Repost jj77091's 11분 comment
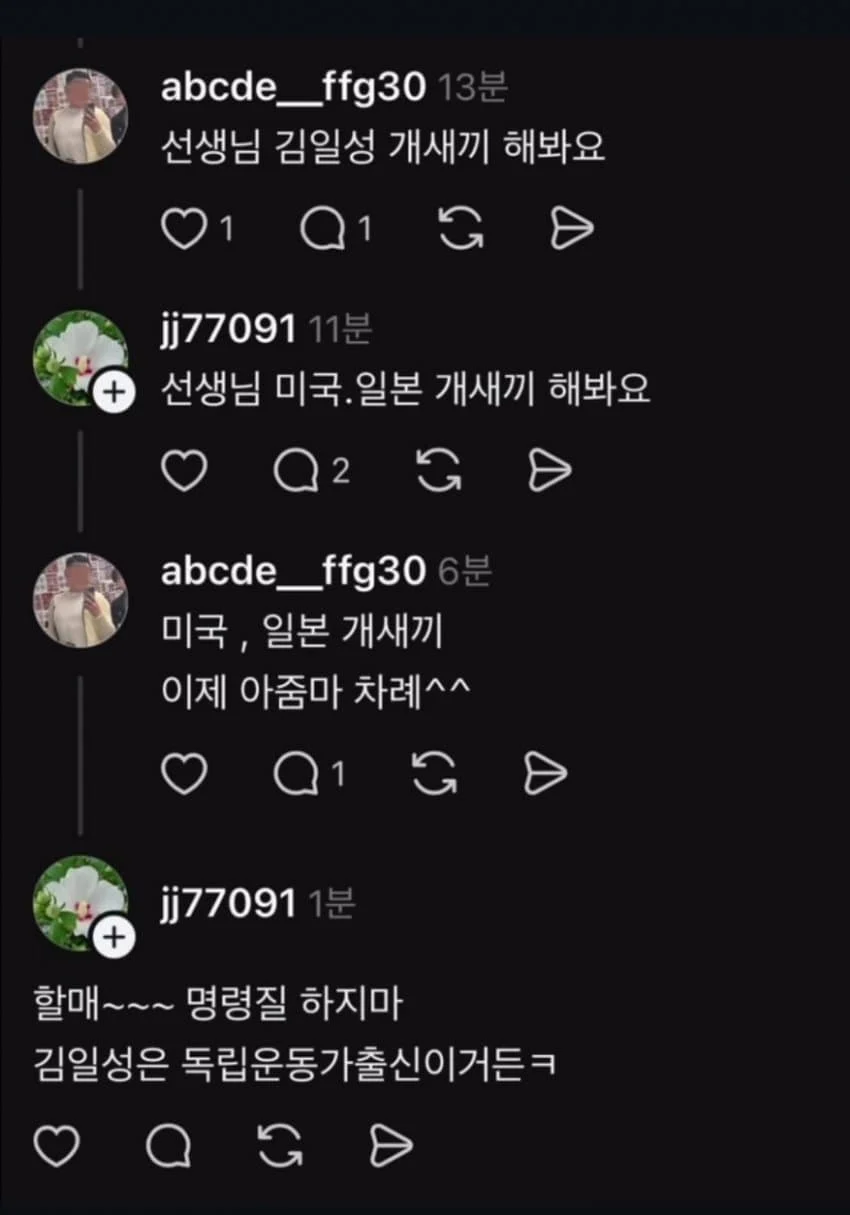850x1215 pixels. tap(438, 471)
